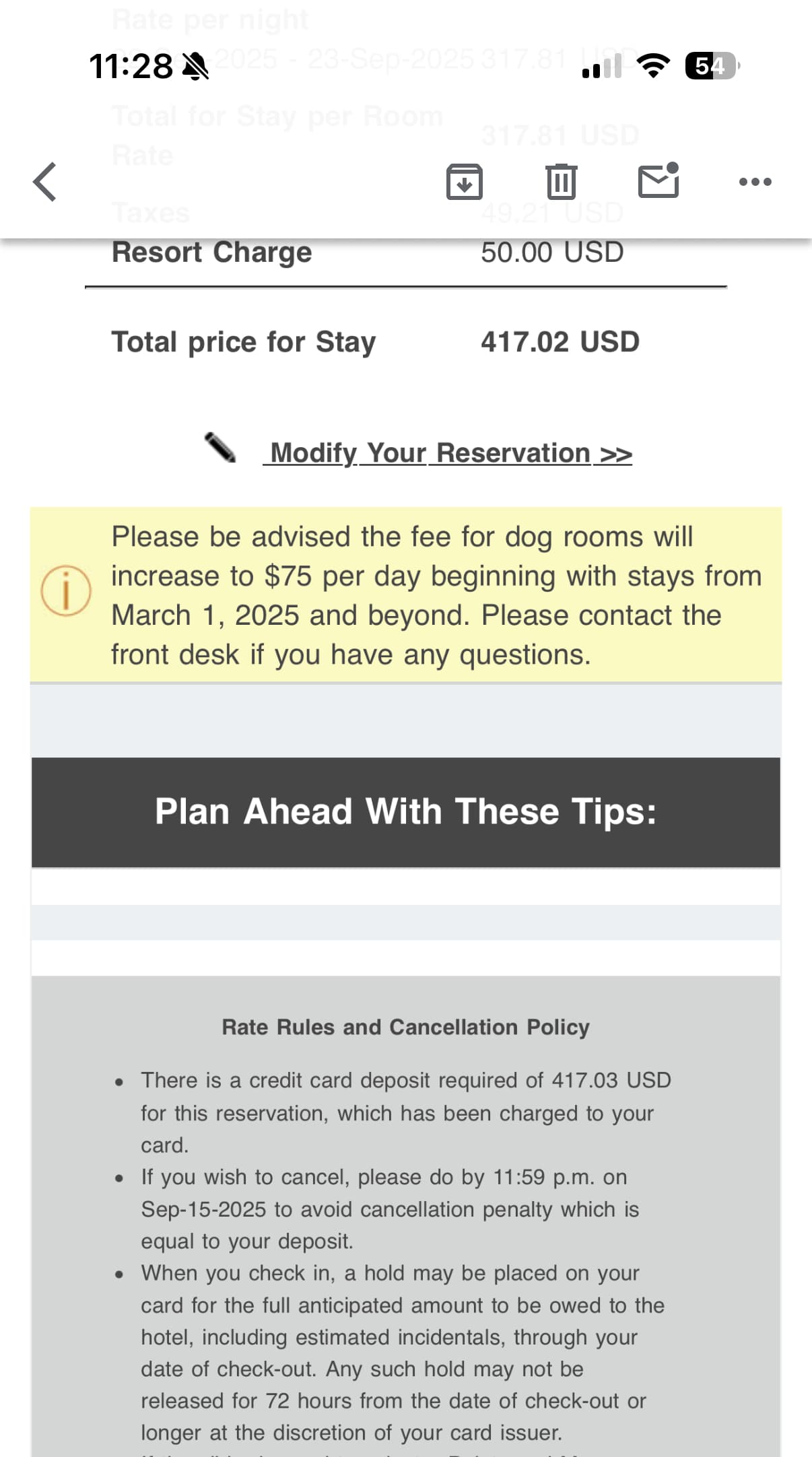Screen dimensions: 812x1457
Task: Delete this email with trash icon
Action: point(561,182)
